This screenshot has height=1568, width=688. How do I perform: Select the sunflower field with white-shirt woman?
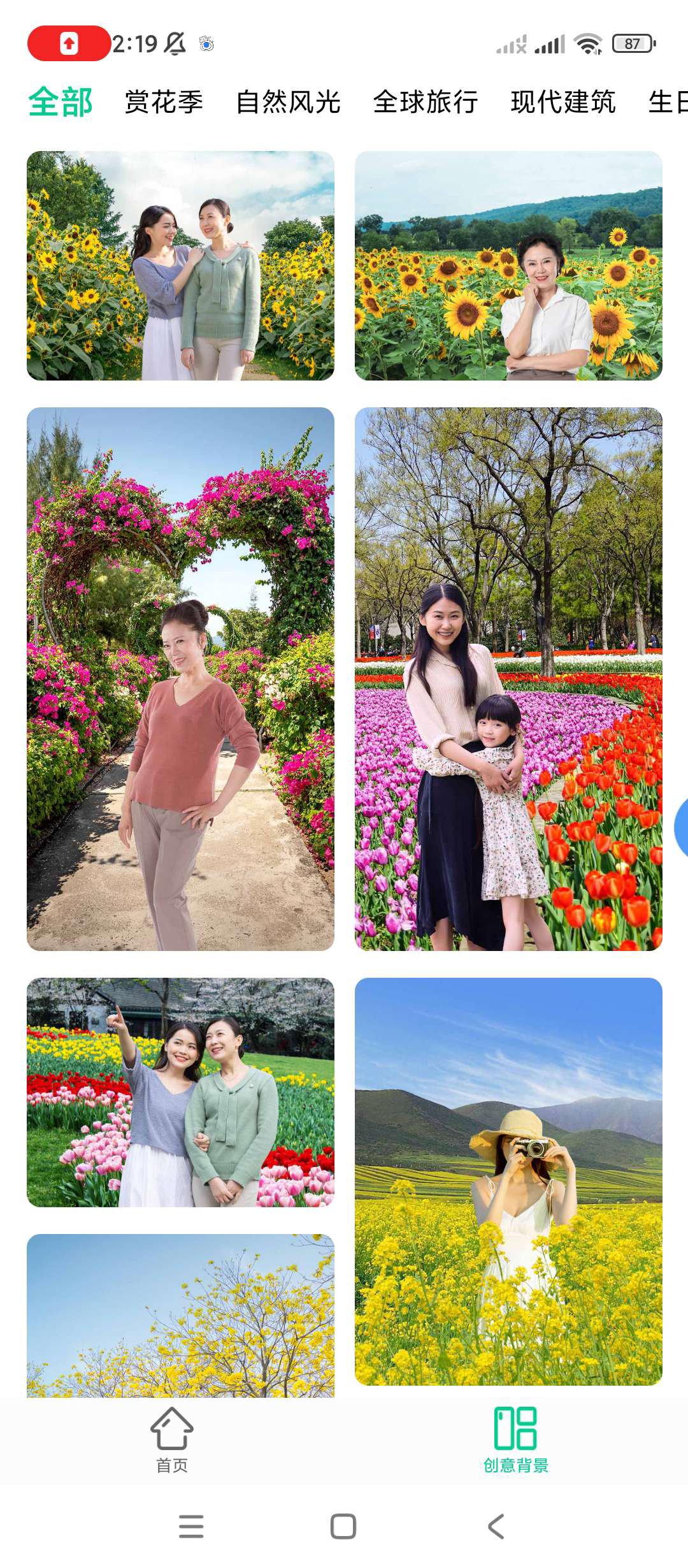click(508, 266)
